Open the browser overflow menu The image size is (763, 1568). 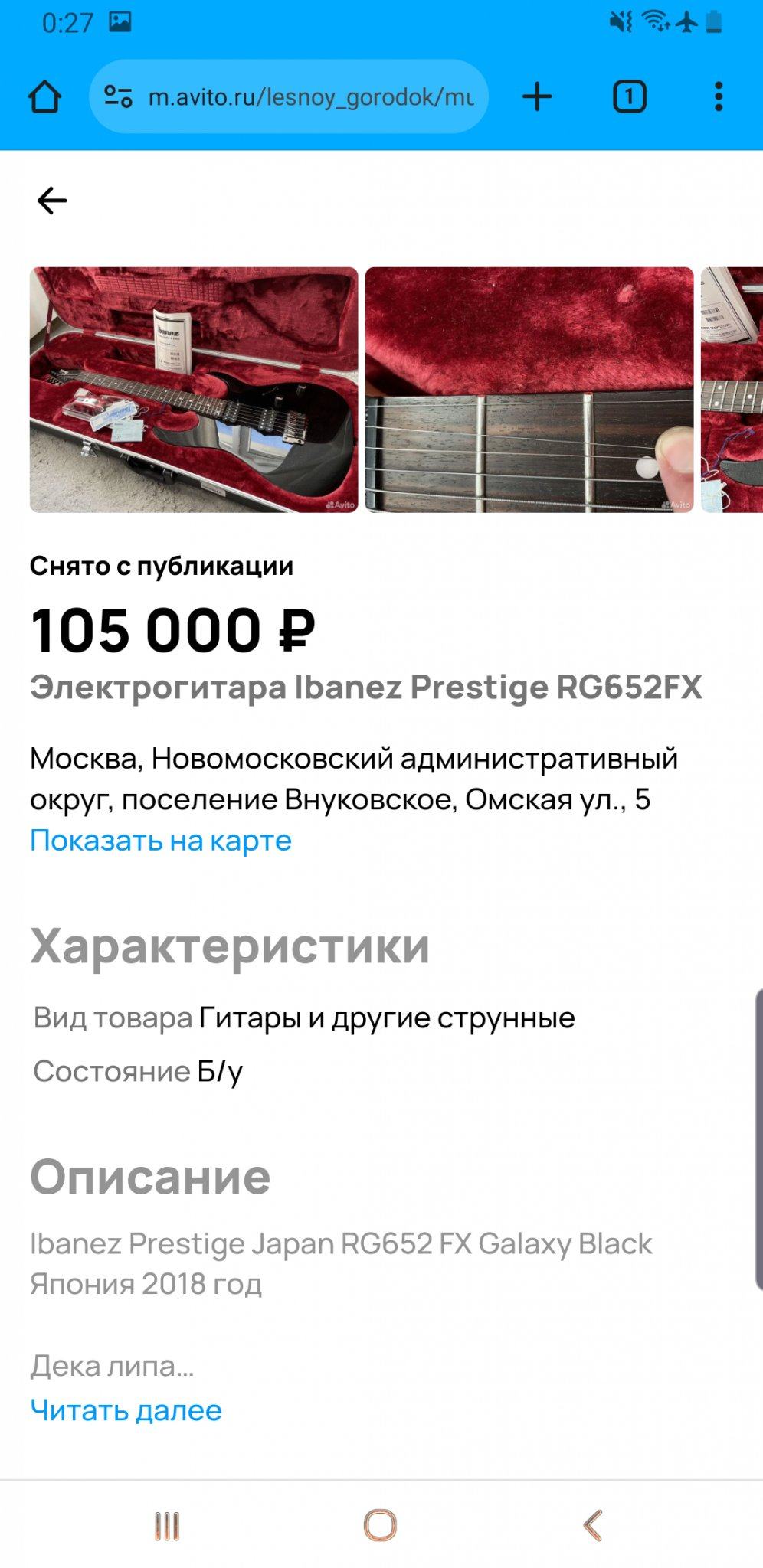718,97
